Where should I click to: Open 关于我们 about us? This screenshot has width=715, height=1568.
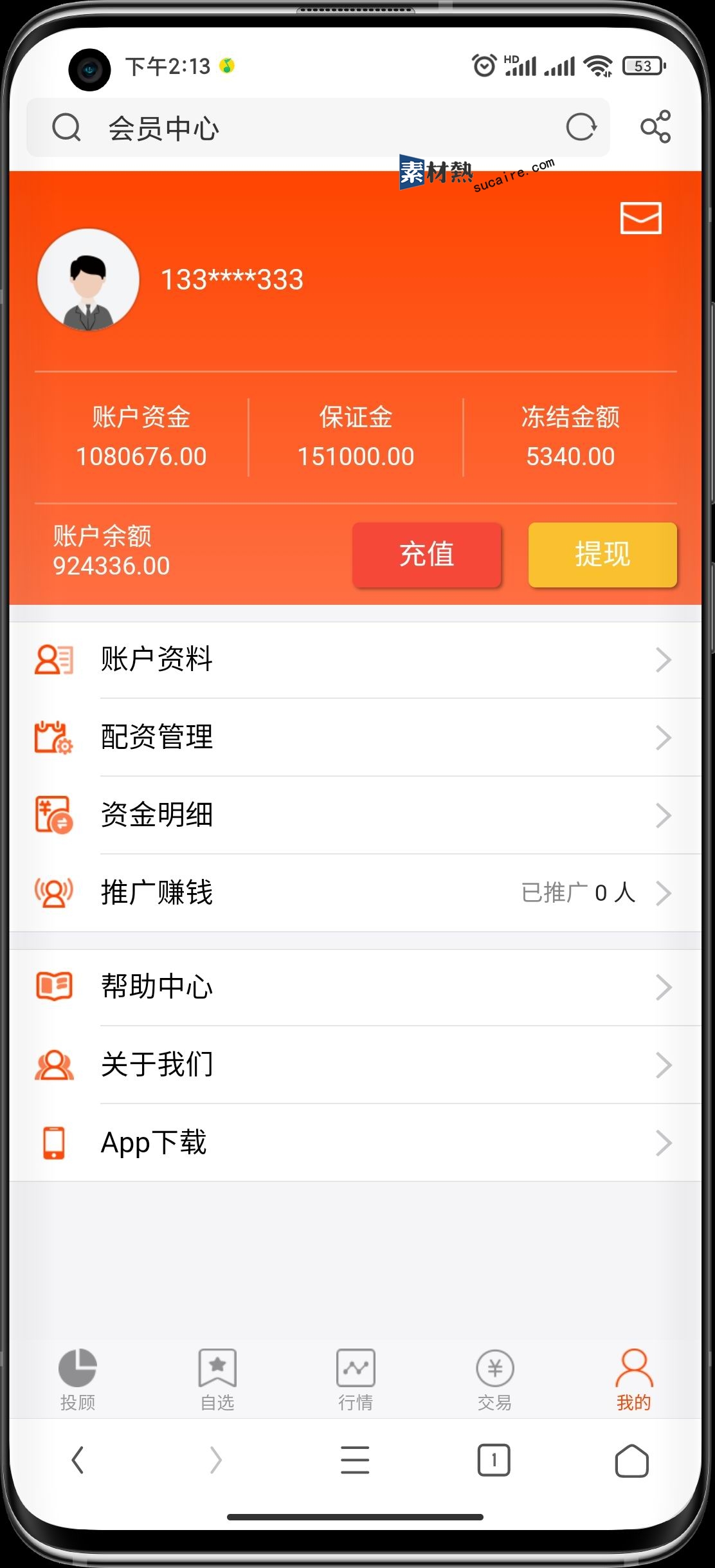pyautogui.click(x=355, y=1065)
